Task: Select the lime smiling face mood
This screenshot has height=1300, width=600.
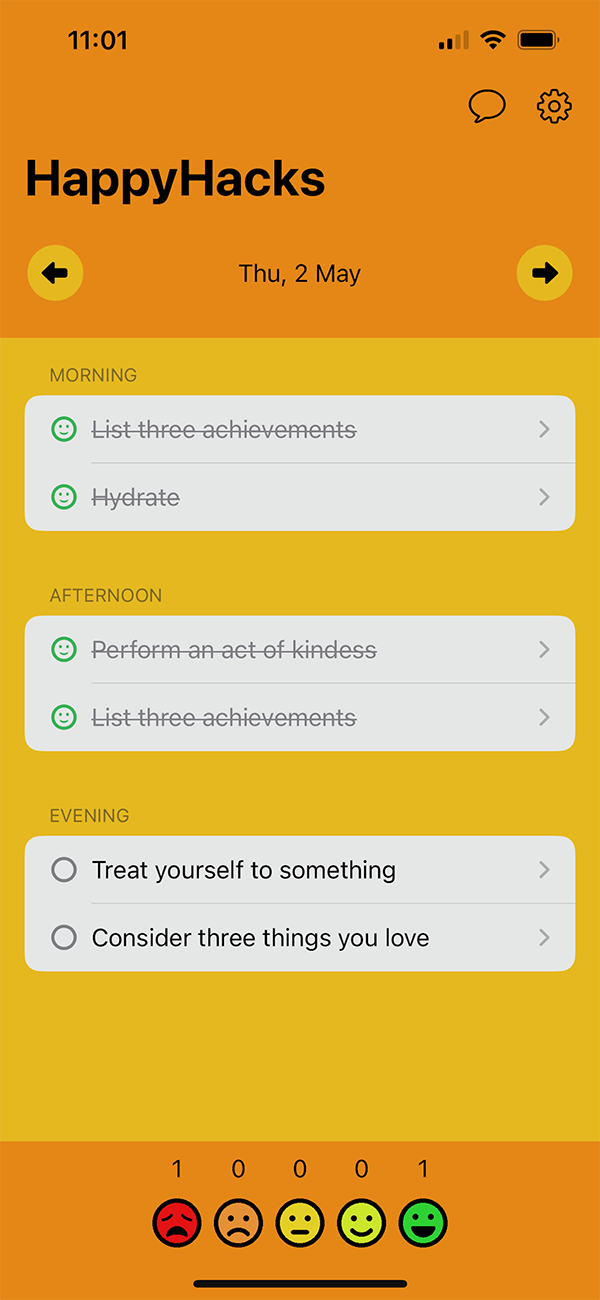Action: pyautogui.click(x=362, y=1223)
